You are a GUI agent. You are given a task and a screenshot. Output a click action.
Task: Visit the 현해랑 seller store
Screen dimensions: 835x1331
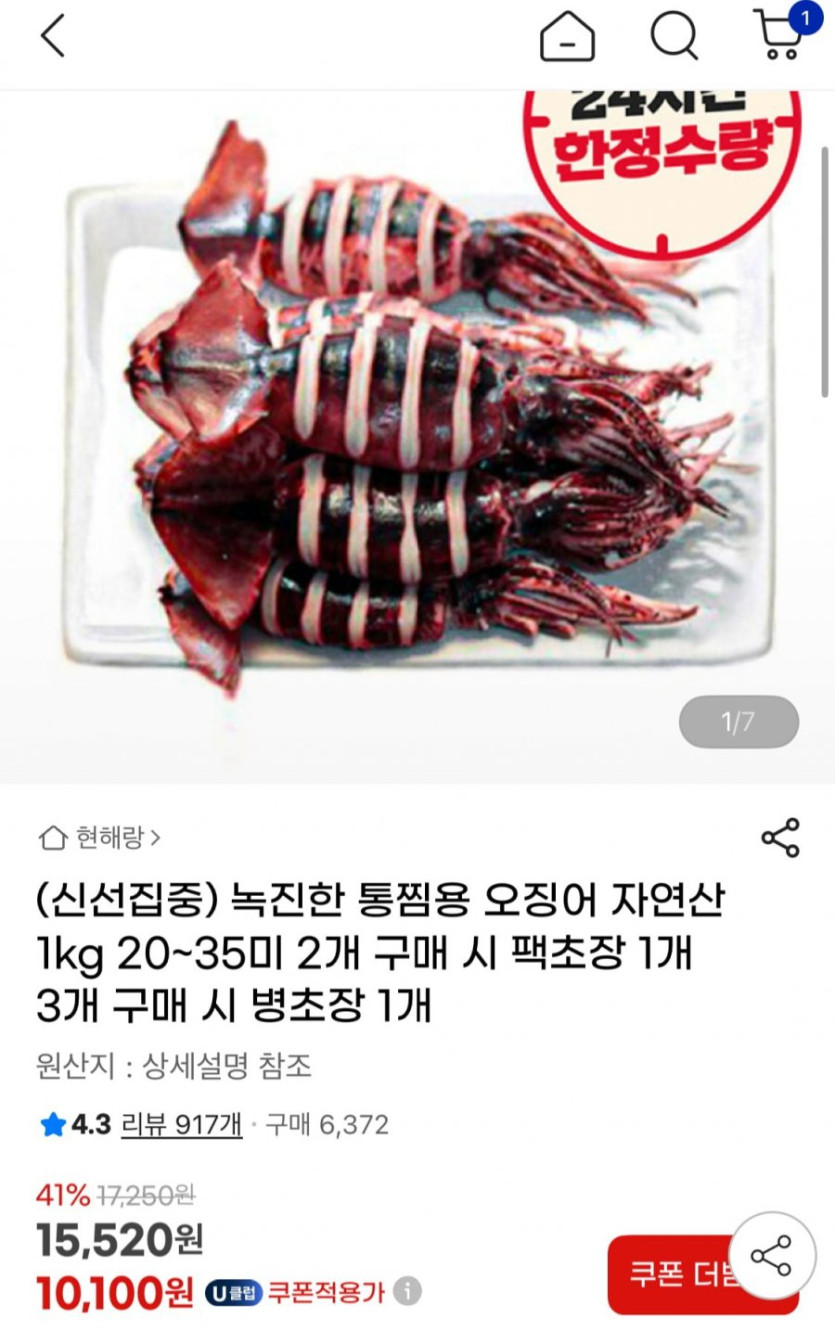click(100, 837)
